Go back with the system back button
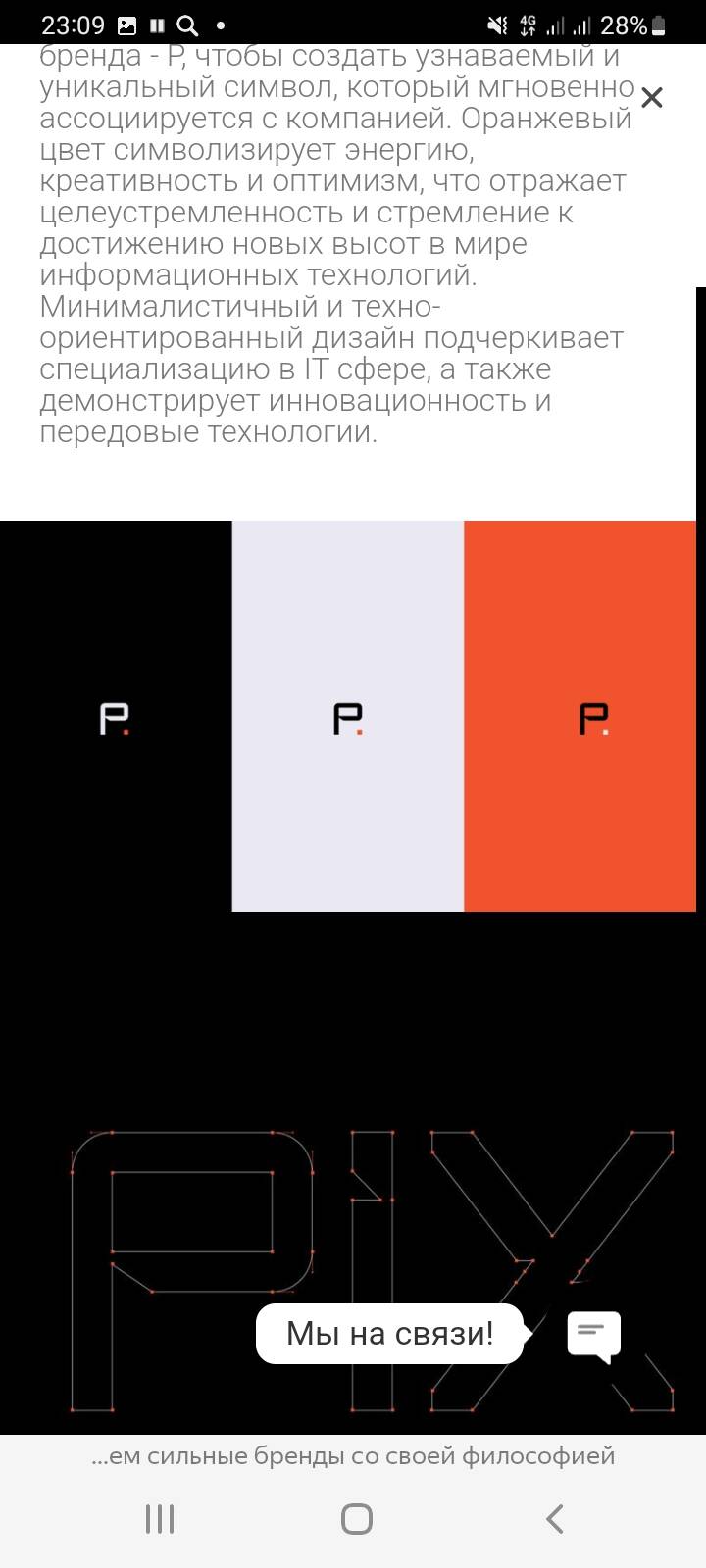 click(554, 1519)
